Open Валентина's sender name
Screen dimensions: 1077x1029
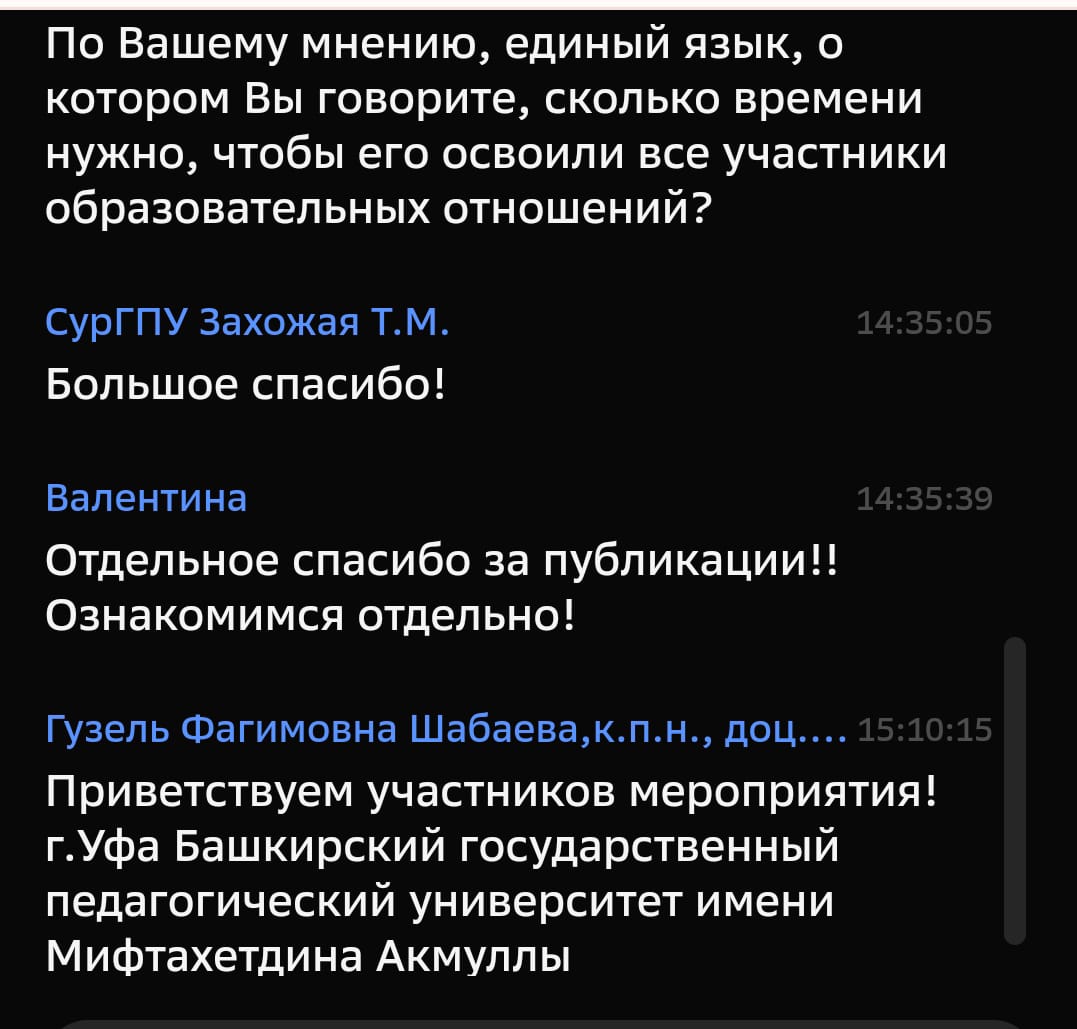(147, 497)
